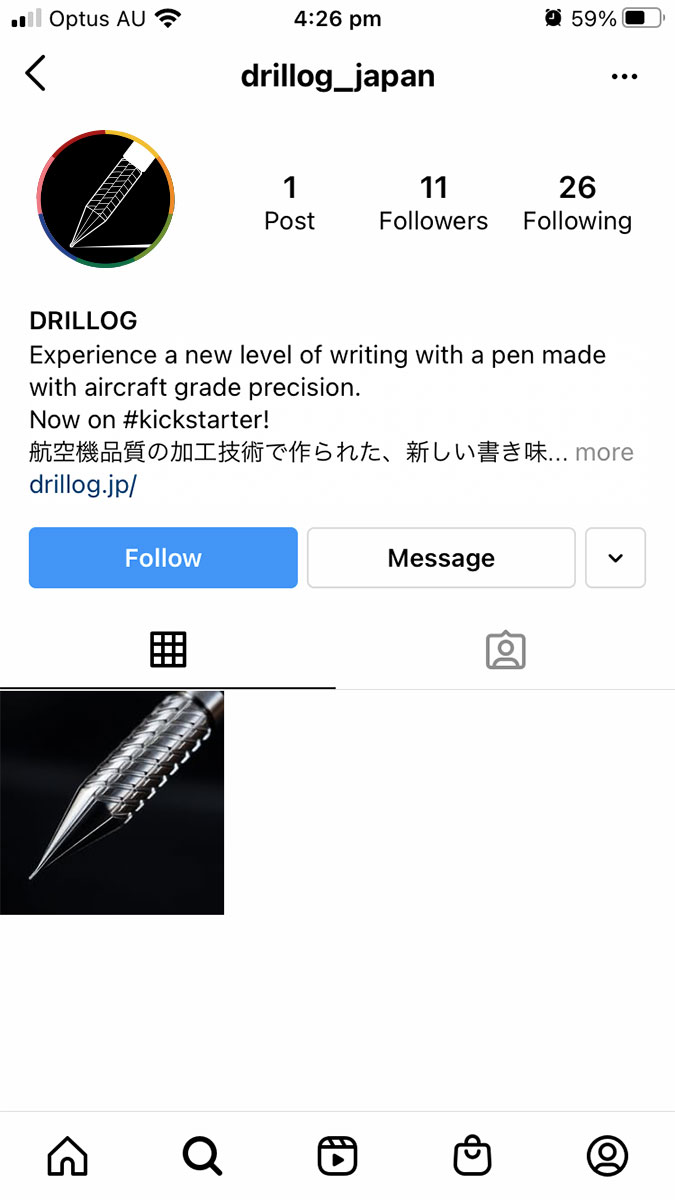
Task: Open the Search and Explore tab
Action: 203,1156
